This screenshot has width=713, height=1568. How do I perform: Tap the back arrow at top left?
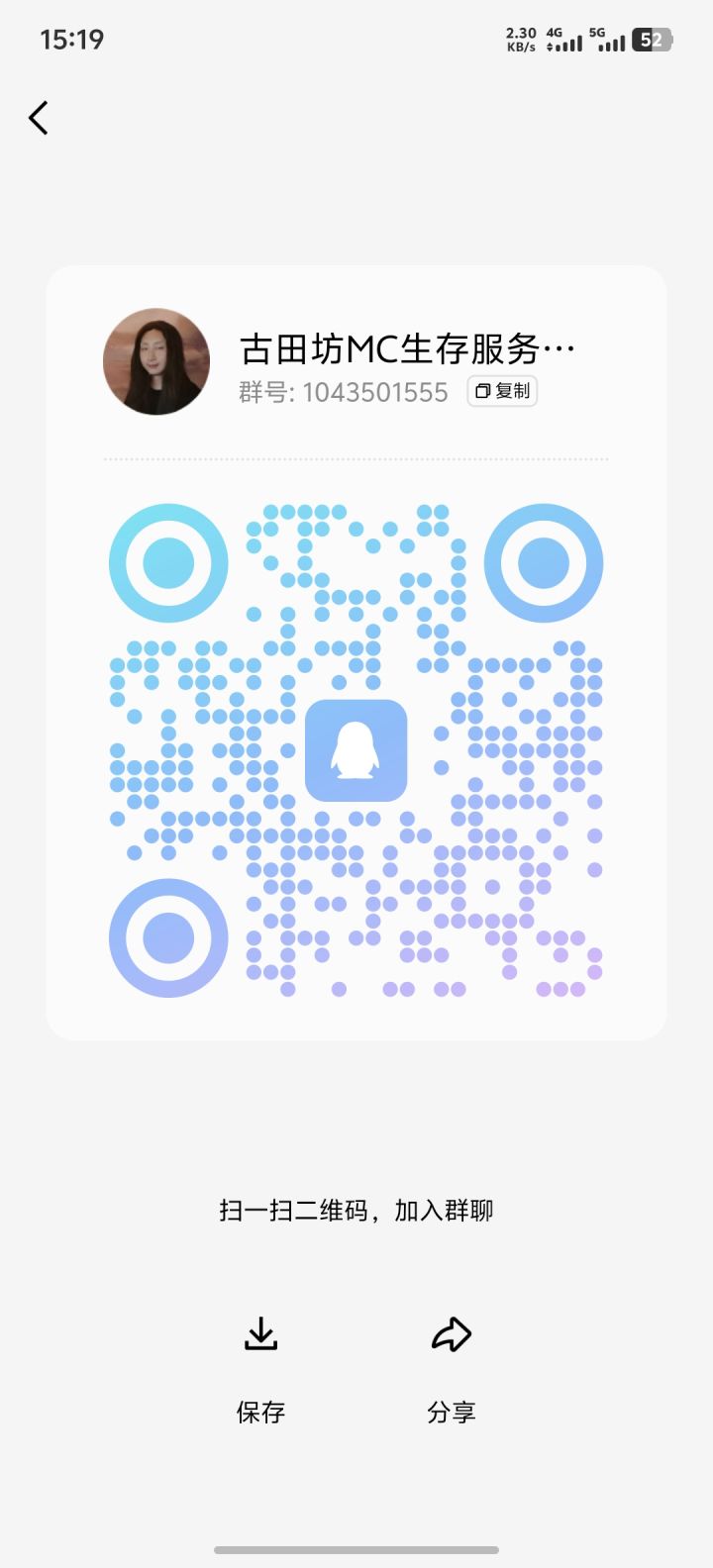click(x=38, y=117)
